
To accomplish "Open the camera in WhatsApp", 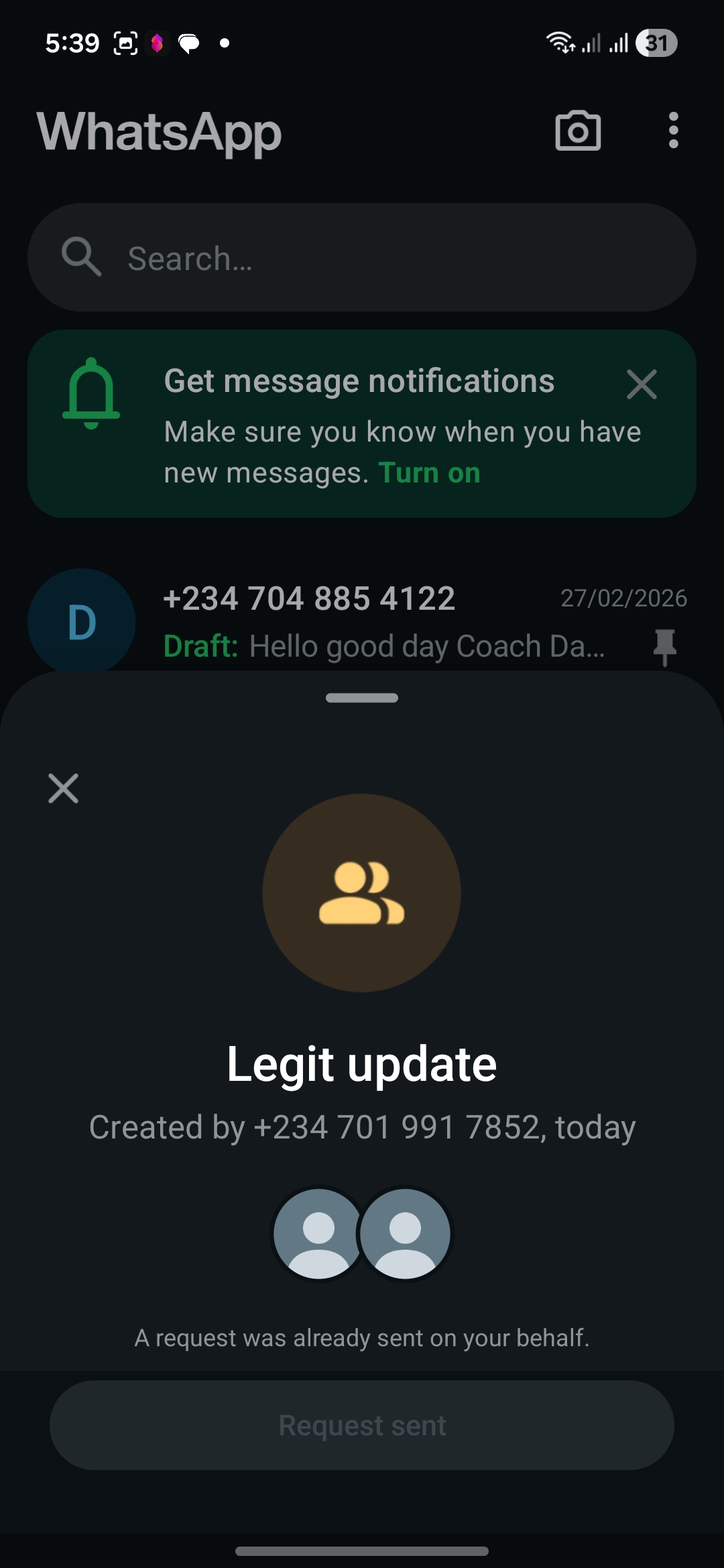I will [x=578, y=131].
